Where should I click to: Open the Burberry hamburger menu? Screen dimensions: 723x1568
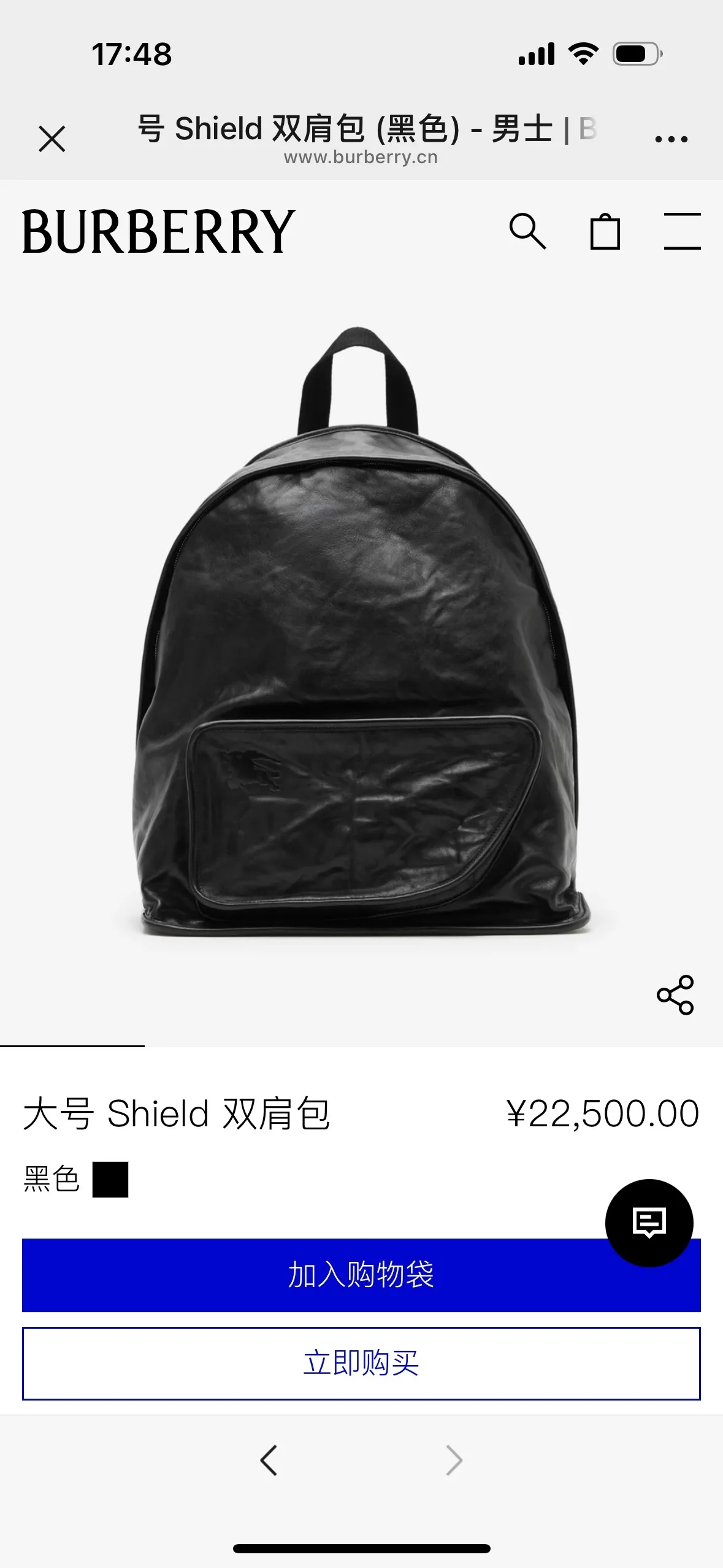tap(682, 231)
